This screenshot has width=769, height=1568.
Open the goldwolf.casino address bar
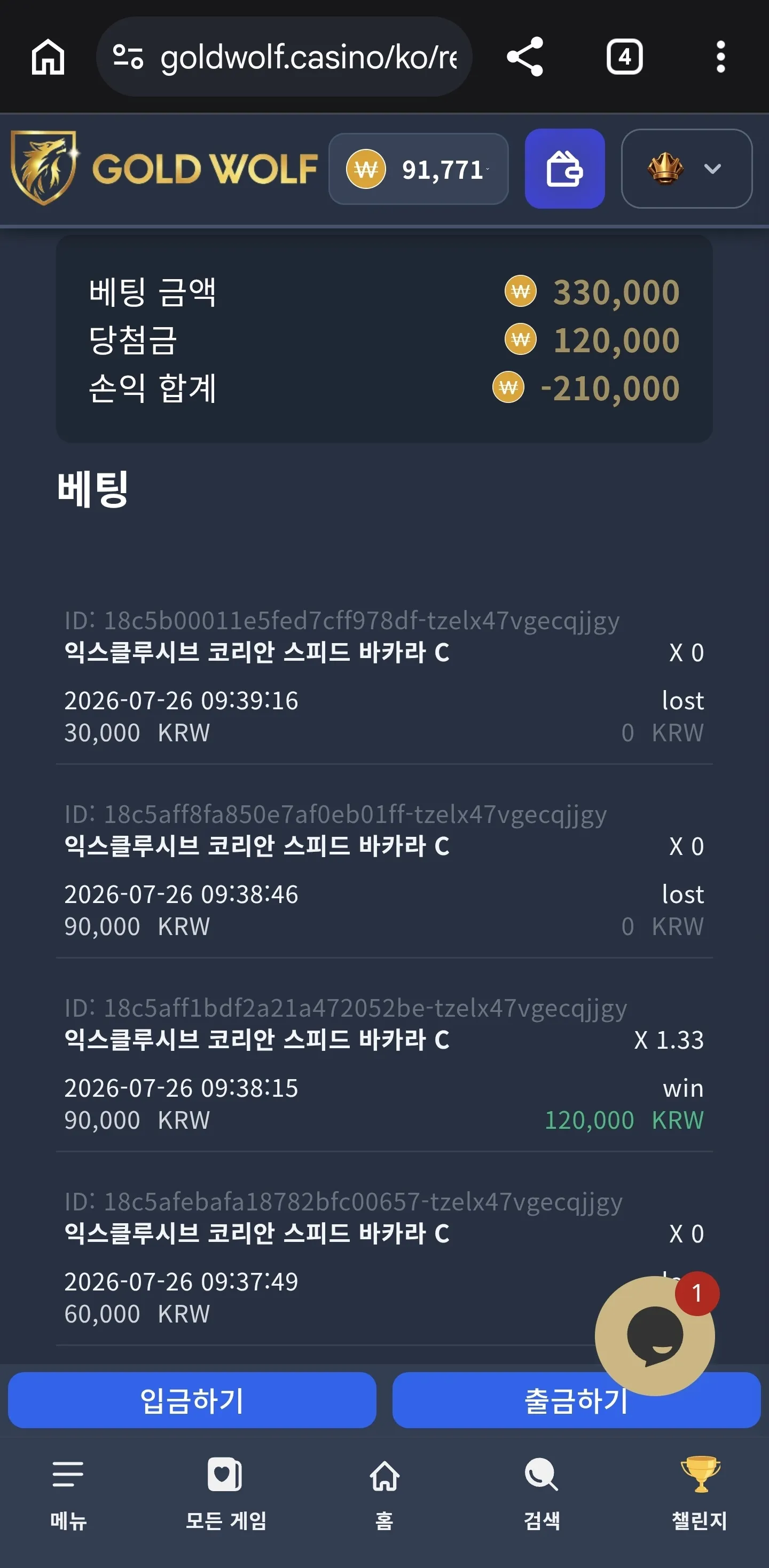pyautogui.click(x=284, y=57)
